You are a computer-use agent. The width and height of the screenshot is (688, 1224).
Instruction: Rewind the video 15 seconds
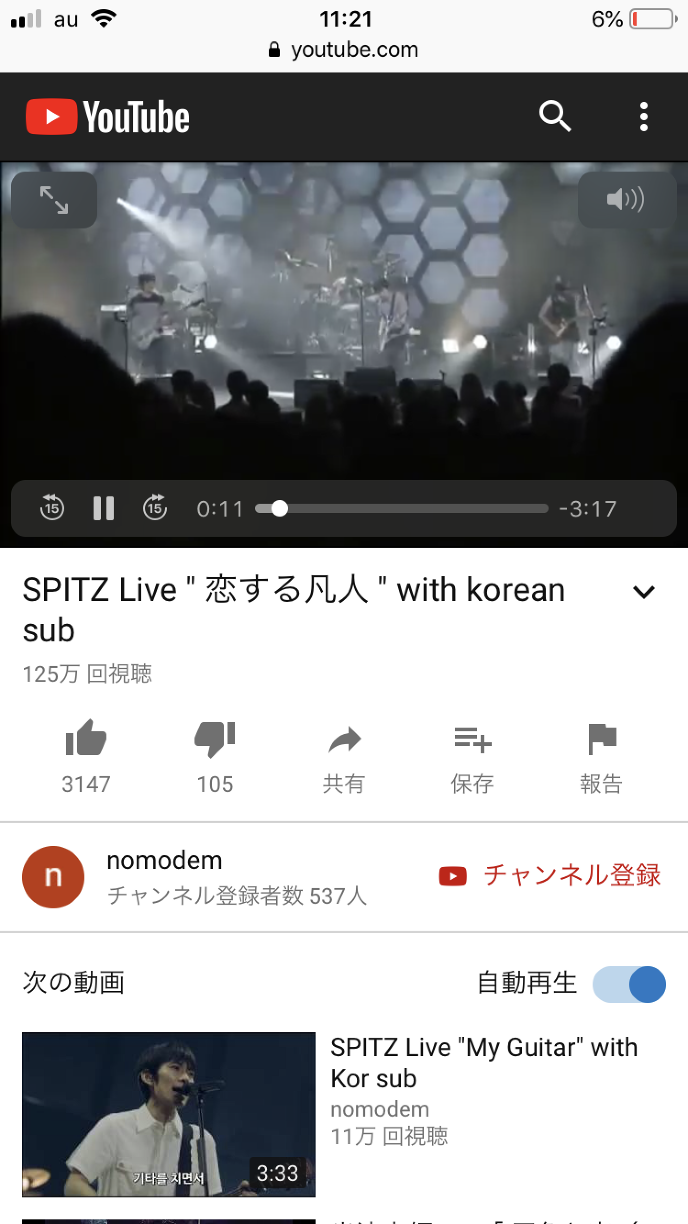52,508
